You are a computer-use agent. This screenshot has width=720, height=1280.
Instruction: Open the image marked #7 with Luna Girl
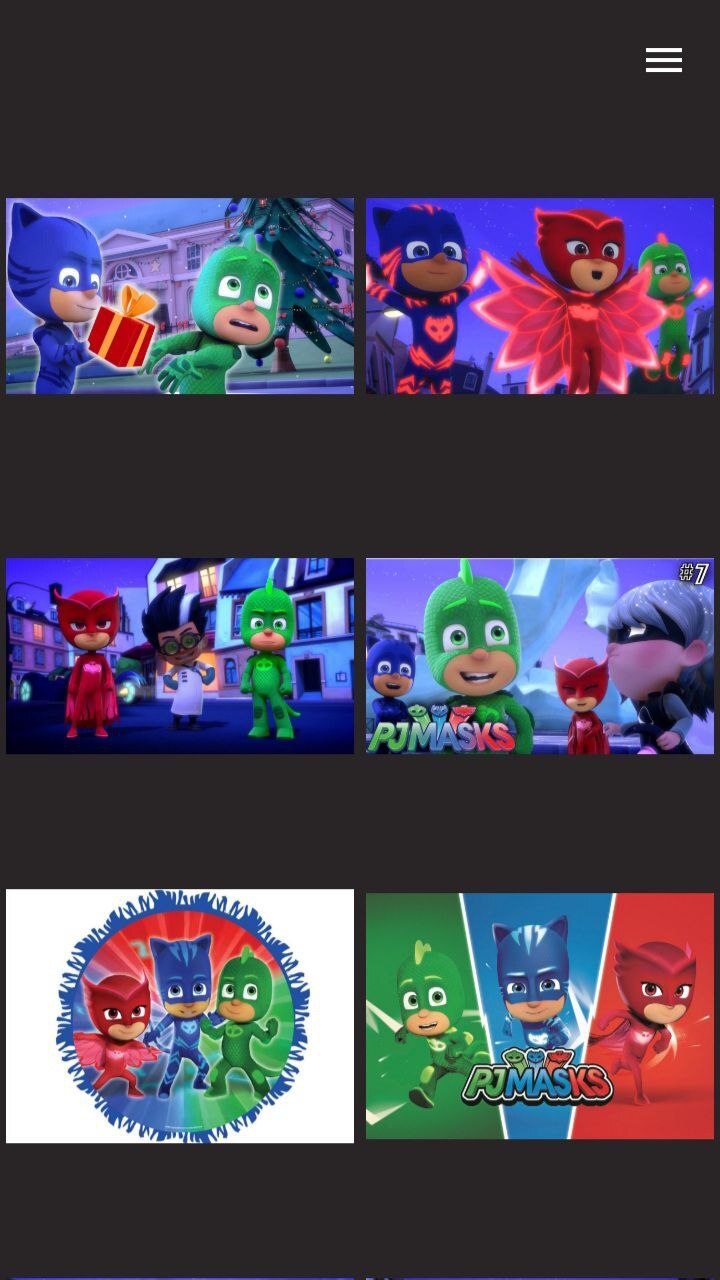[540, 656]
